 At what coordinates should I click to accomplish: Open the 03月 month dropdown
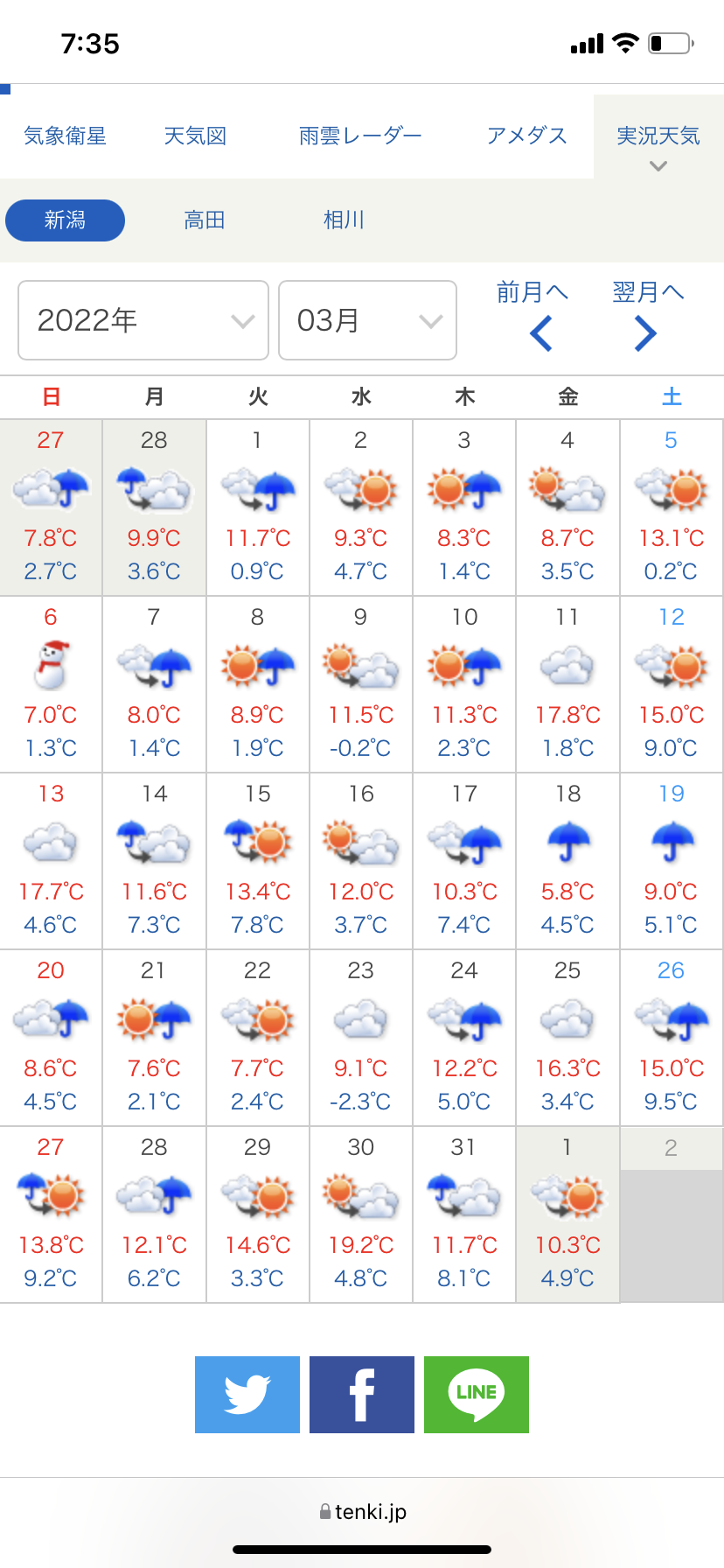367,320
